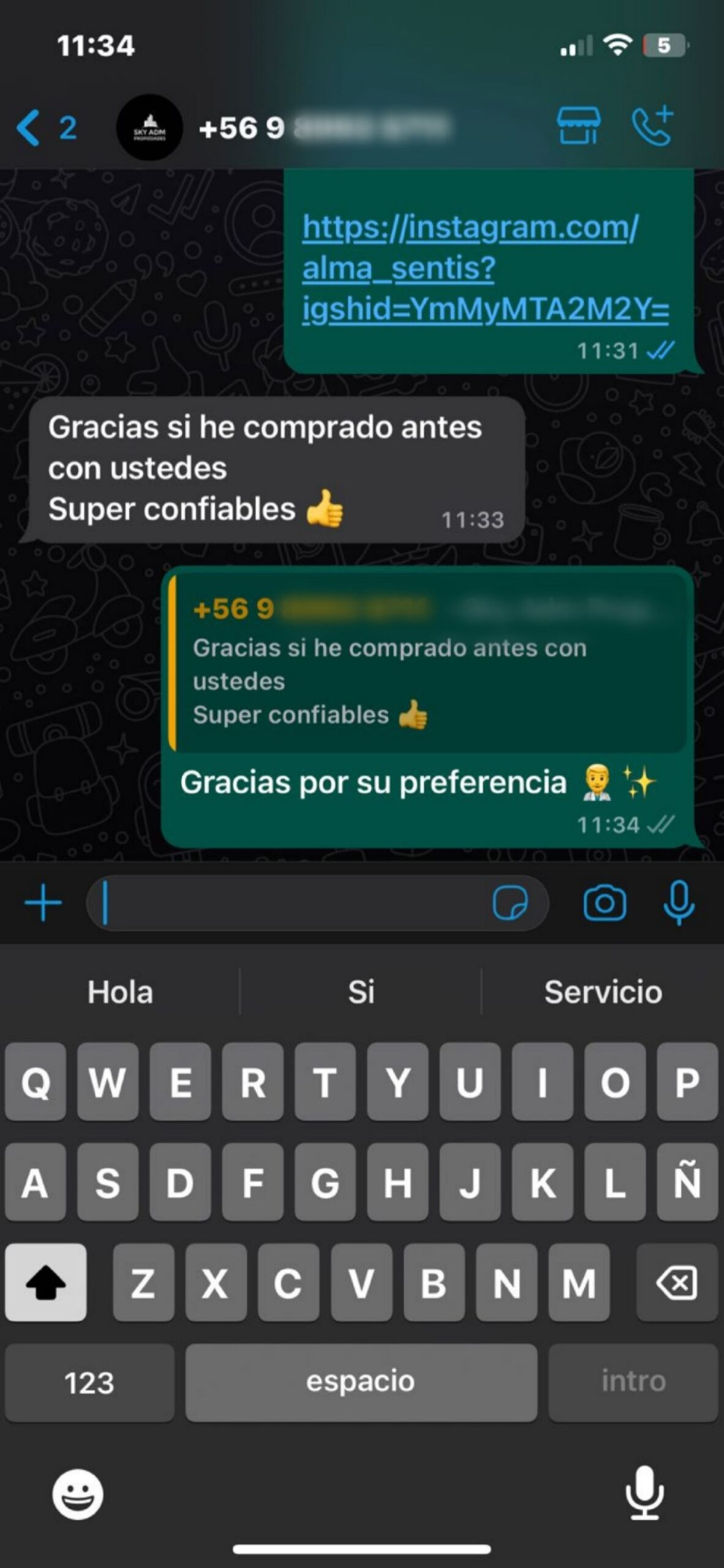724x1568 pixels.
Task: Insert the suggested word Hola
Action: click(120, 992)
